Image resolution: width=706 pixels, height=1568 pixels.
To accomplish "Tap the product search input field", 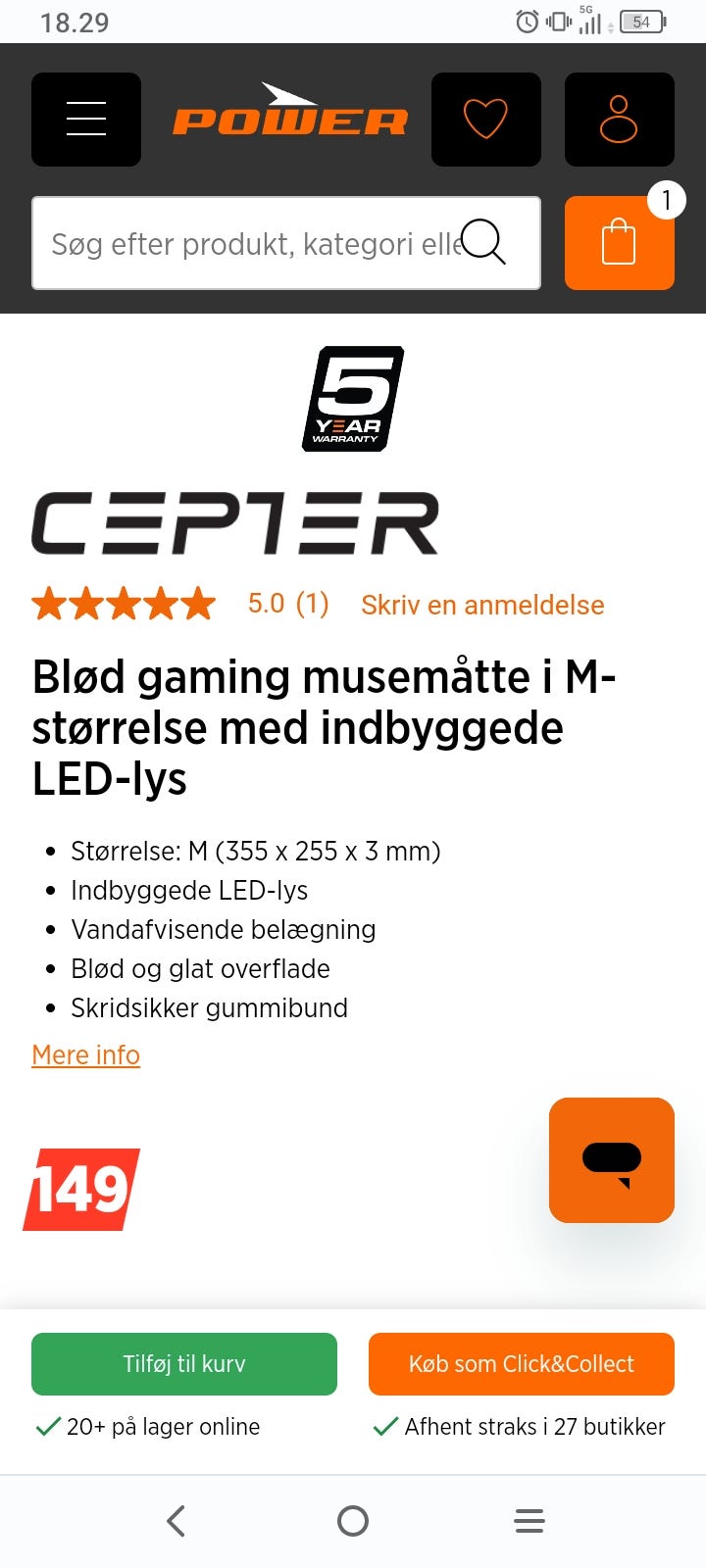I will click(245, 243).
